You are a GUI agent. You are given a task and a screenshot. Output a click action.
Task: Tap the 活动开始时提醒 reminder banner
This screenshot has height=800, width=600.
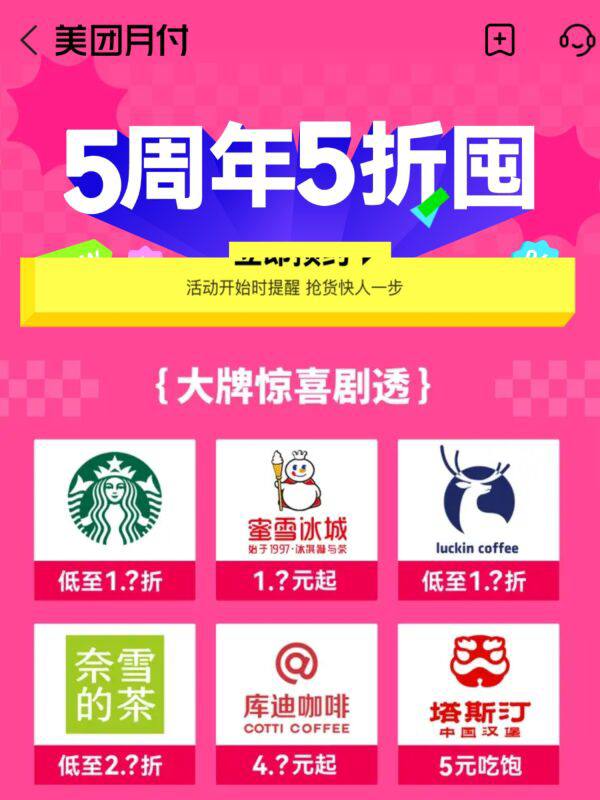(x=295, y=288)
